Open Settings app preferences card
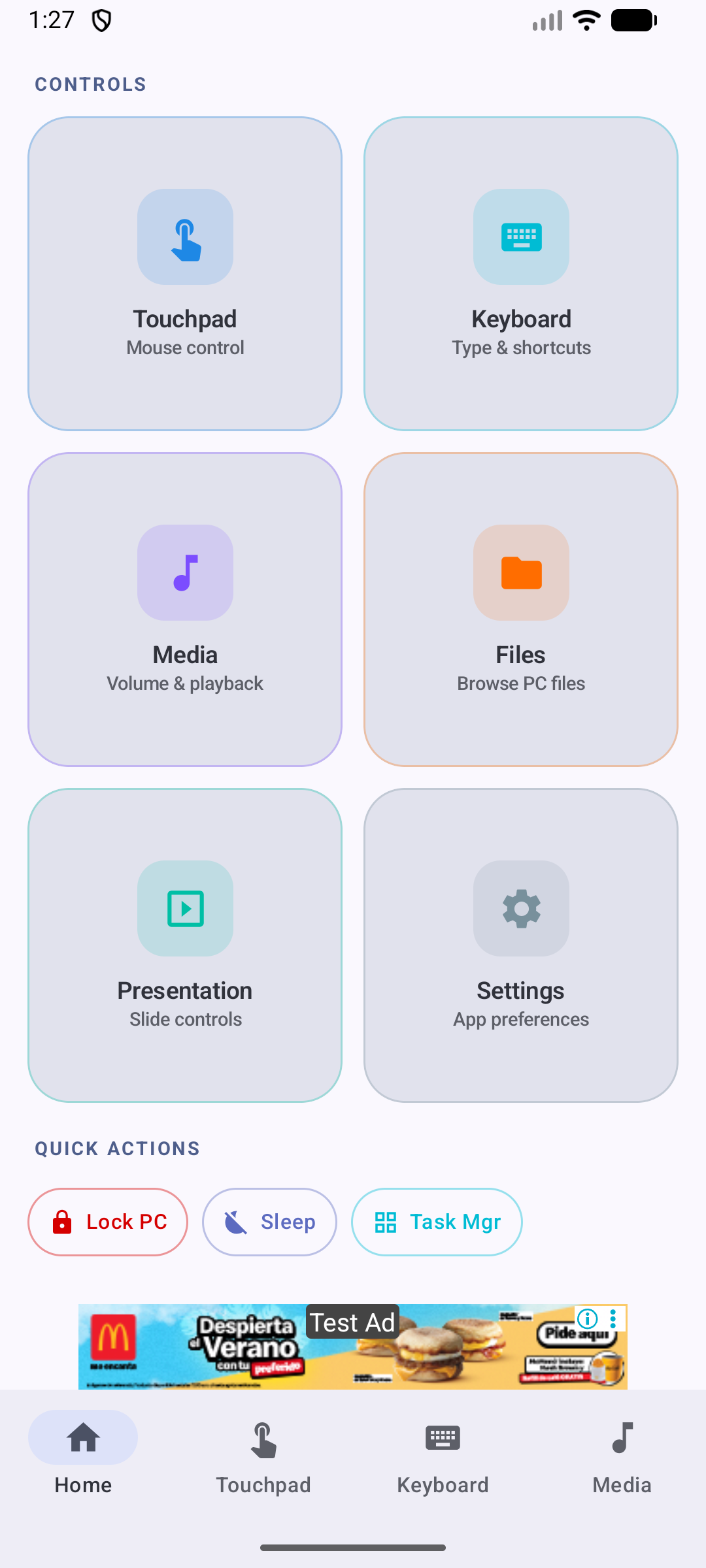The image size is (706, 1568). [x=521, y=945]
